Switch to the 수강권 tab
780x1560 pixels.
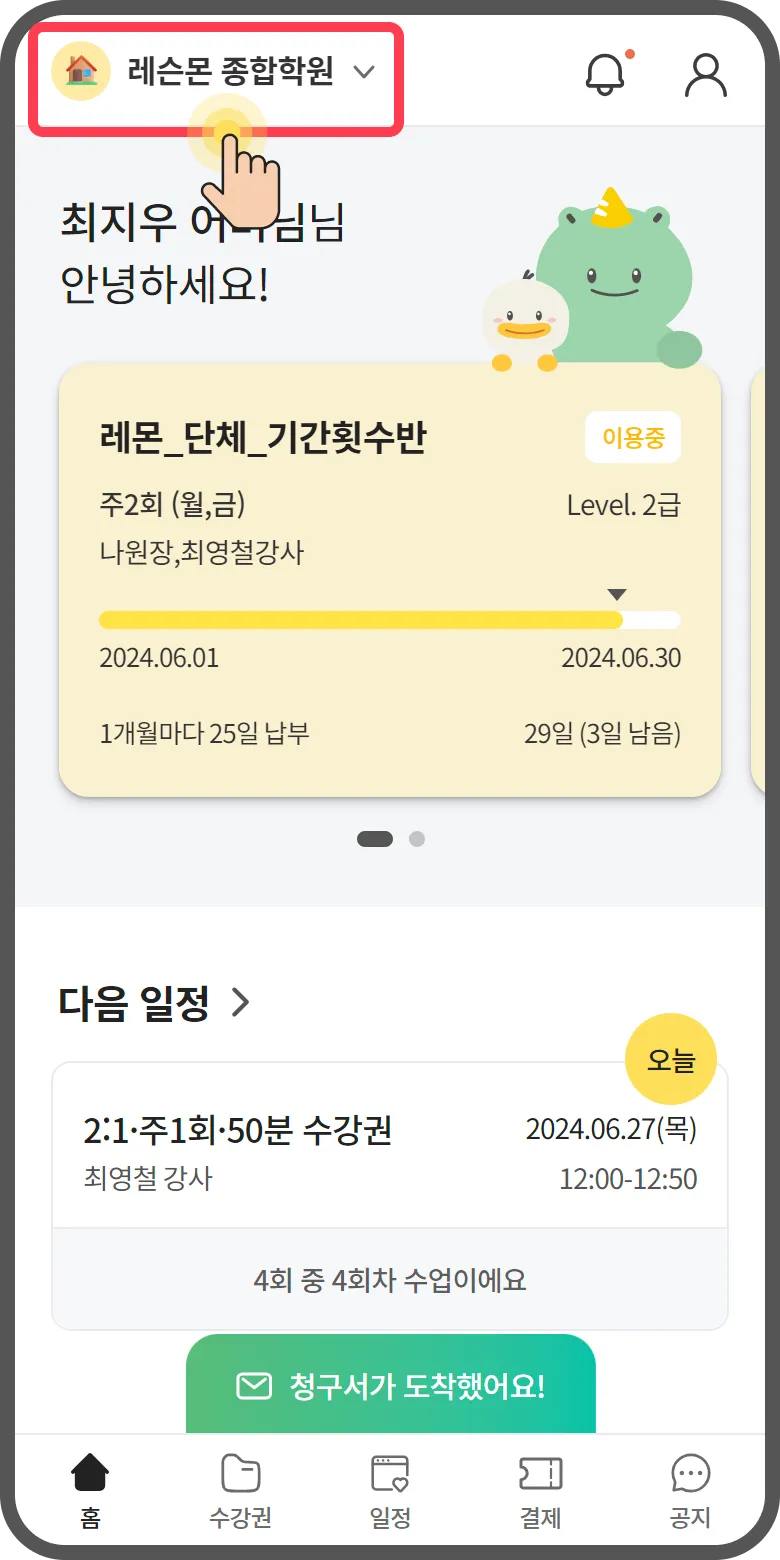(x=240, y=1491)
